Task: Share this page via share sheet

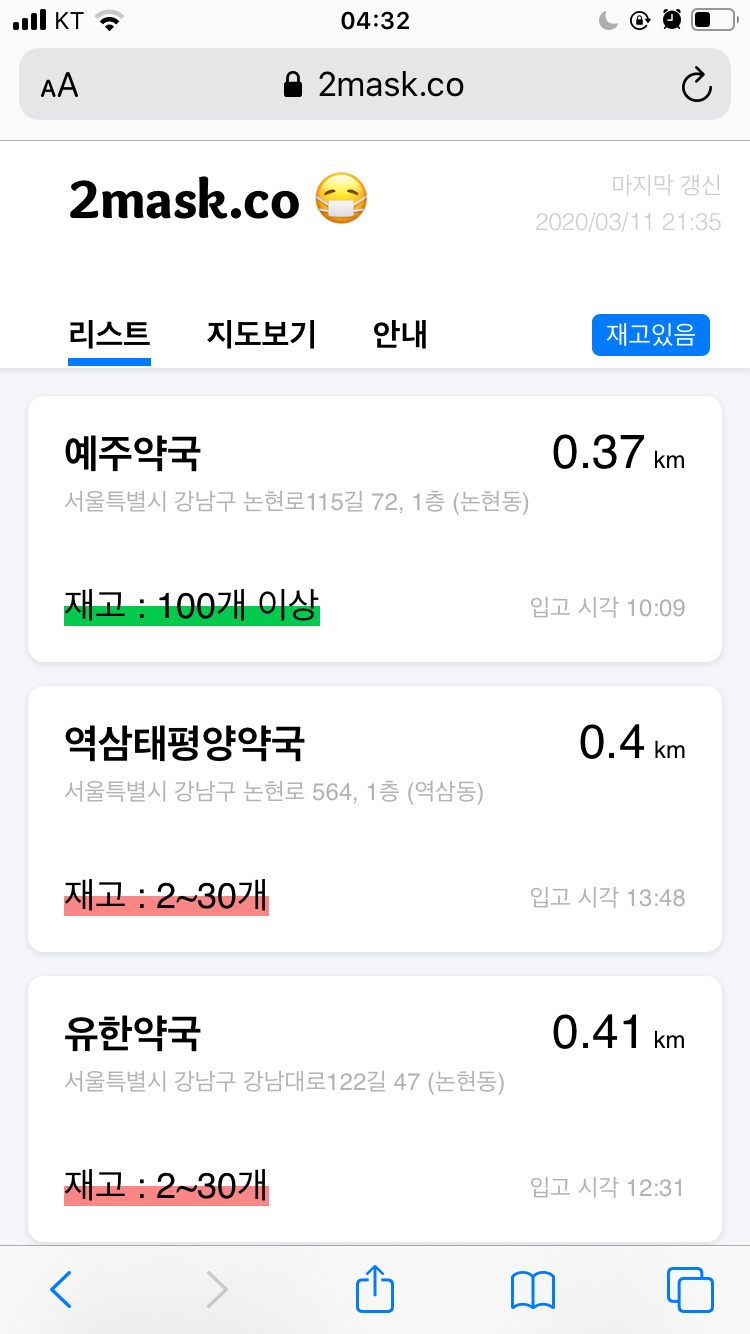Action: click(x=375, y=1288)
